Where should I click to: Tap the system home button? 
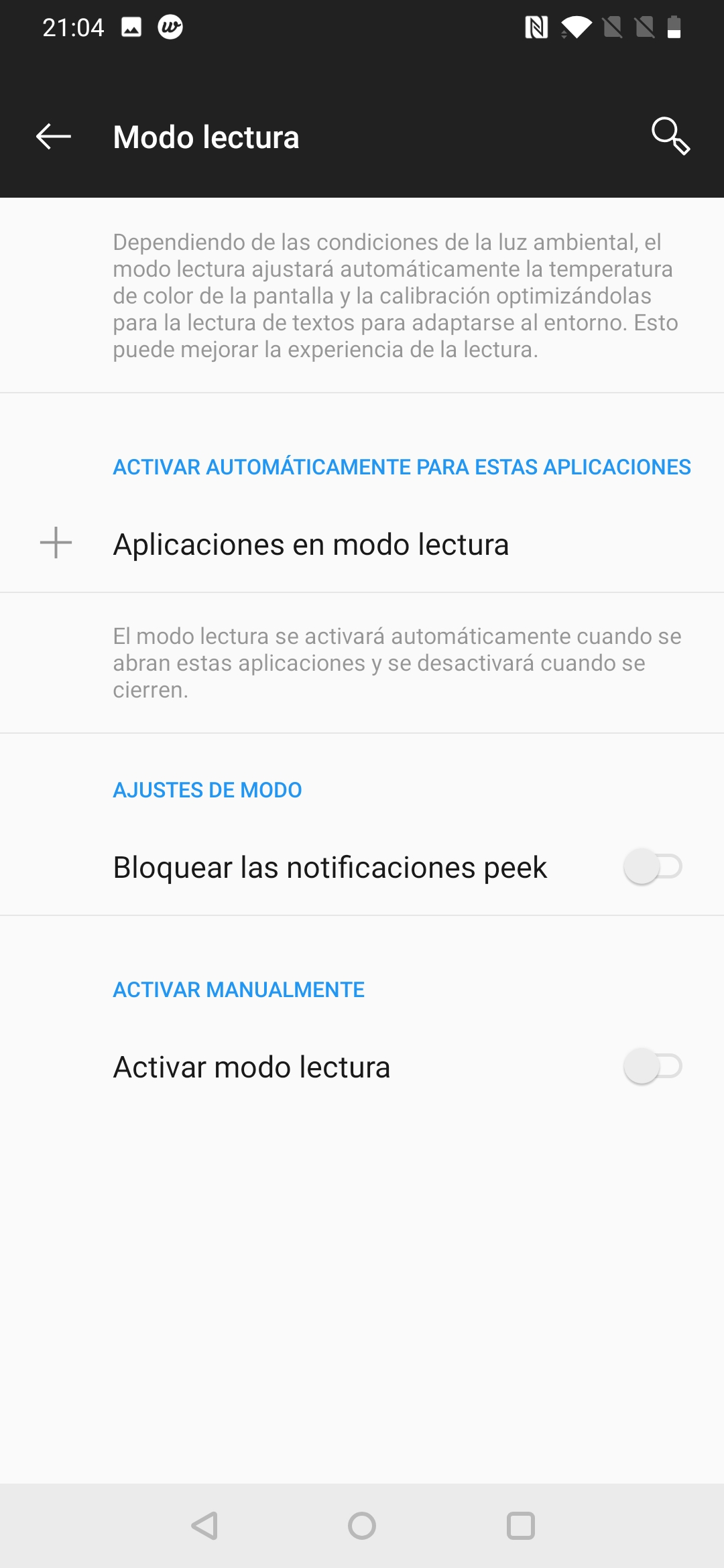coord(362,1526)
